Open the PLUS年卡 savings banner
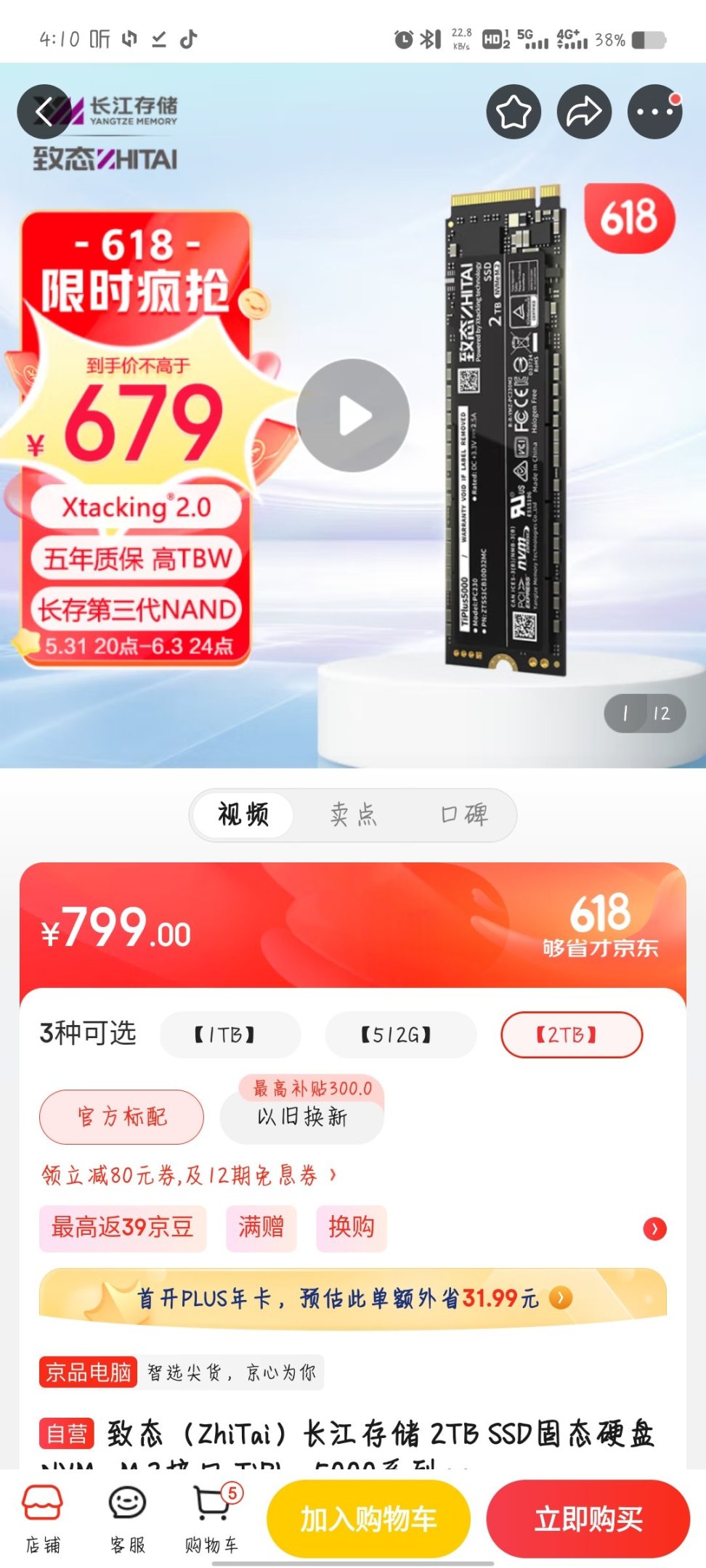This screenshot has height=1568, width=706. [353, 1298]
